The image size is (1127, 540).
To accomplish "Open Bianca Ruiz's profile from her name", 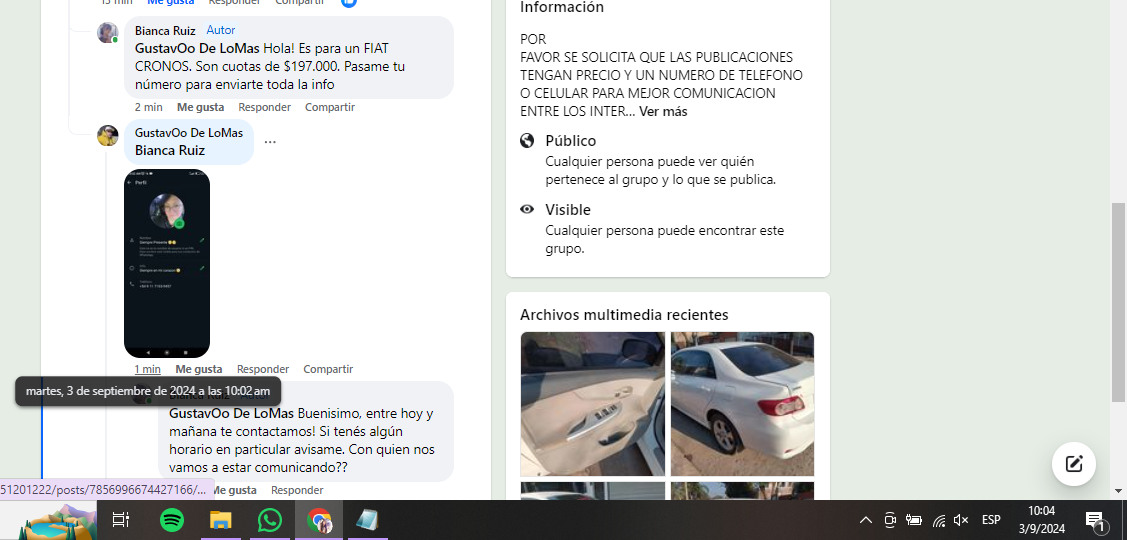I will (x=165, y=30).
